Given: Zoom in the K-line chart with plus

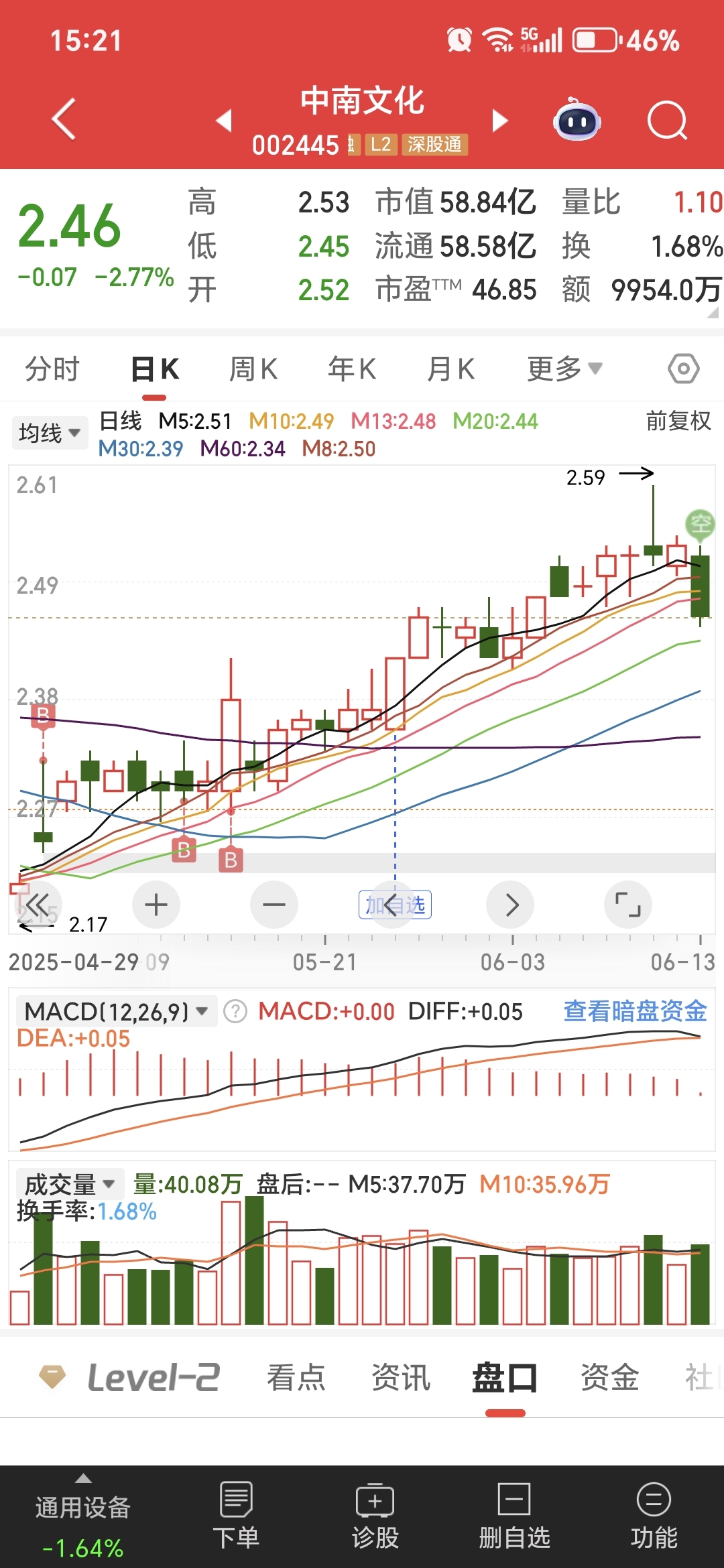Looking at the screenshot, I should point(156,905).
